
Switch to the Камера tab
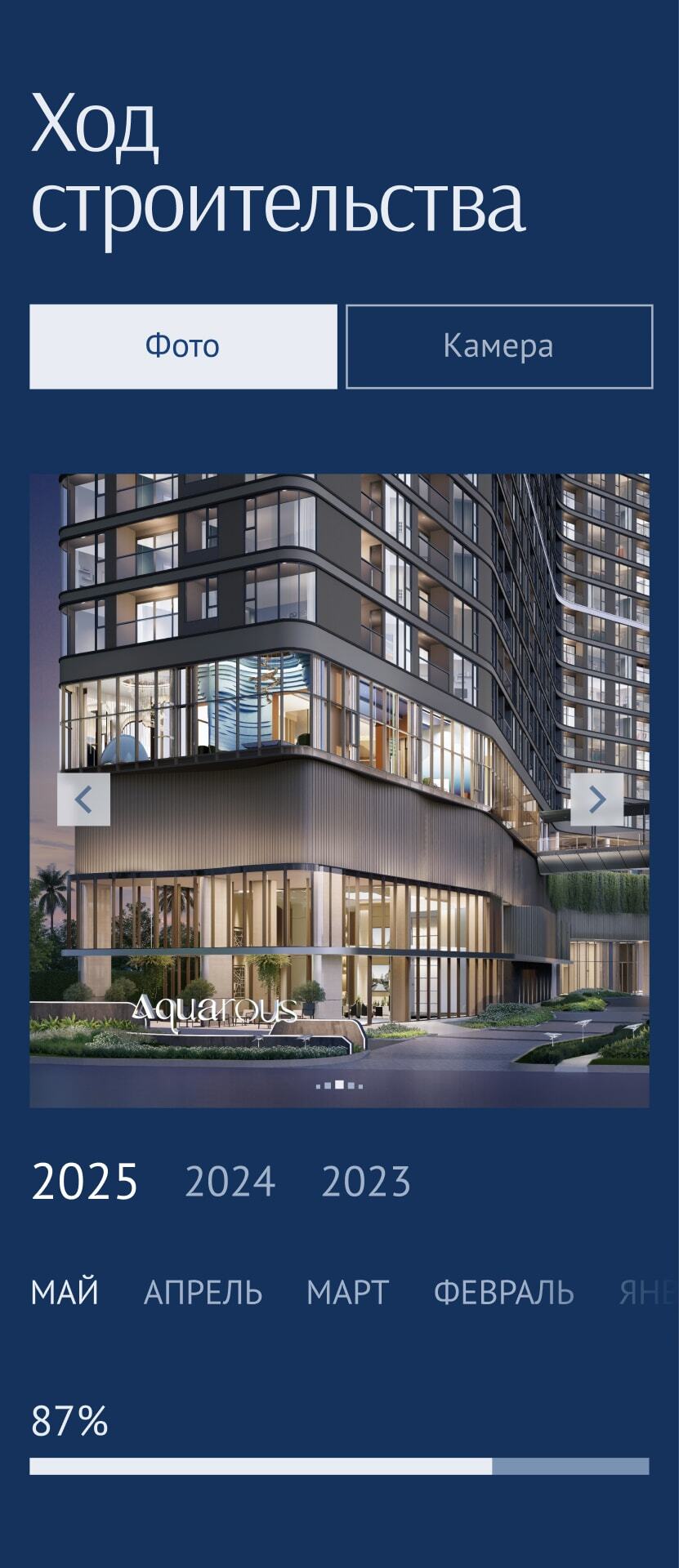click(x=499, y=346)
